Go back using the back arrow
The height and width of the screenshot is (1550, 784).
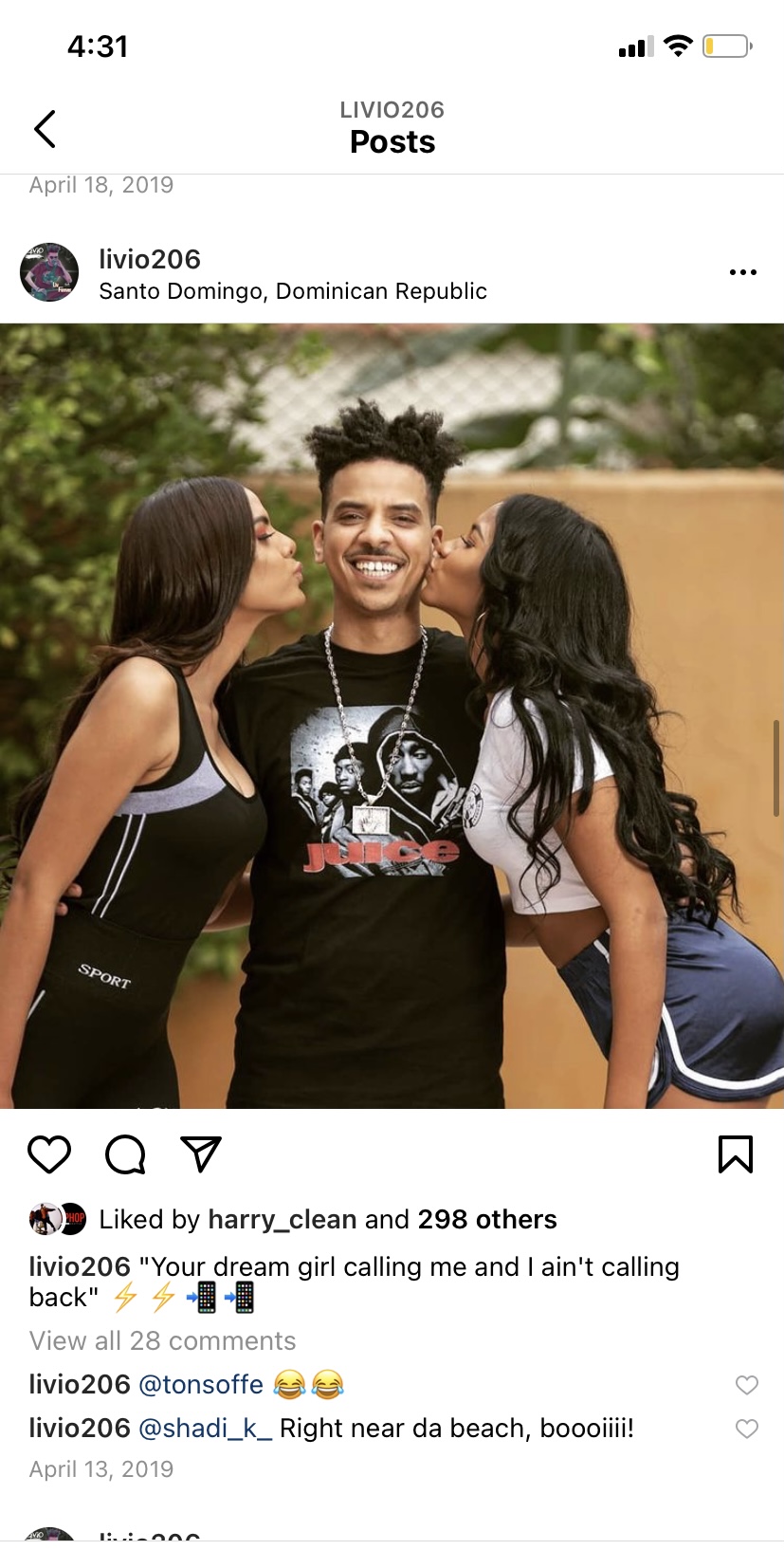point(45,129)
